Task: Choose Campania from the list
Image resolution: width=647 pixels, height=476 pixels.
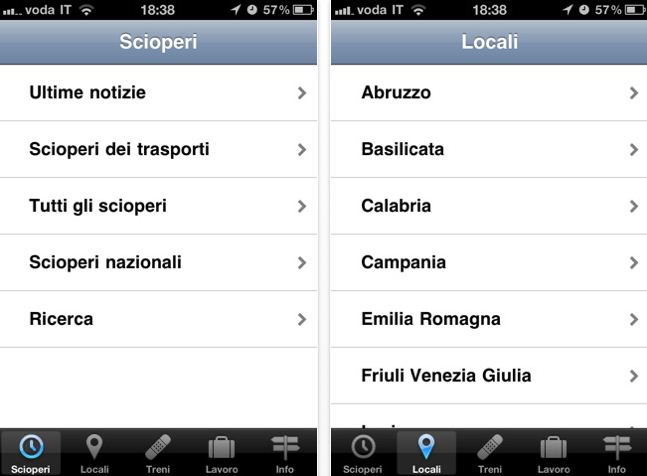Action: coord(489,263)
